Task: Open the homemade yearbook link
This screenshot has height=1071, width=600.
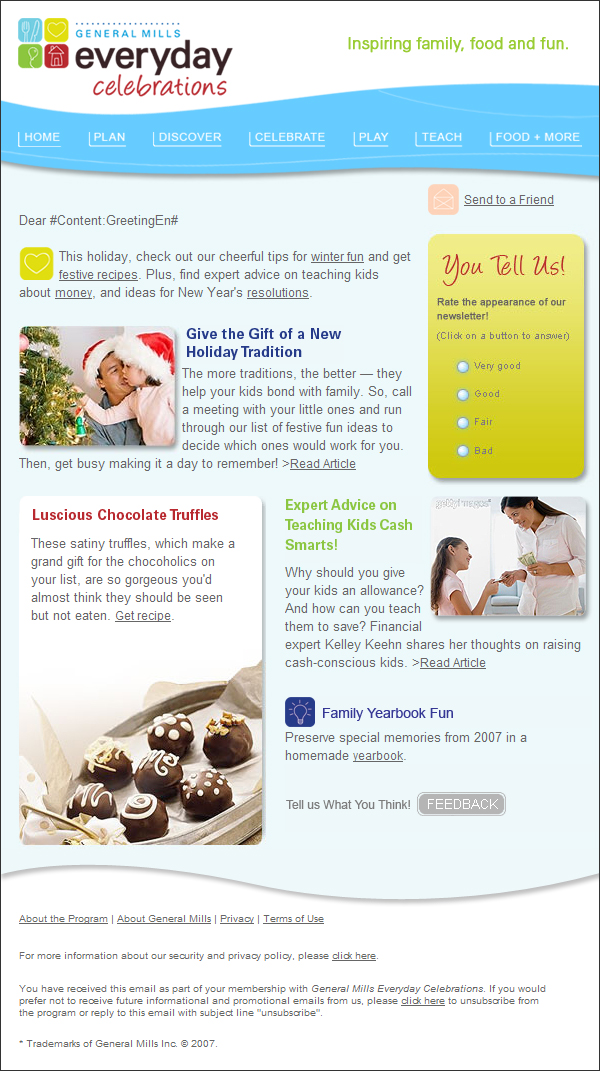Action: tap(378, 756)
